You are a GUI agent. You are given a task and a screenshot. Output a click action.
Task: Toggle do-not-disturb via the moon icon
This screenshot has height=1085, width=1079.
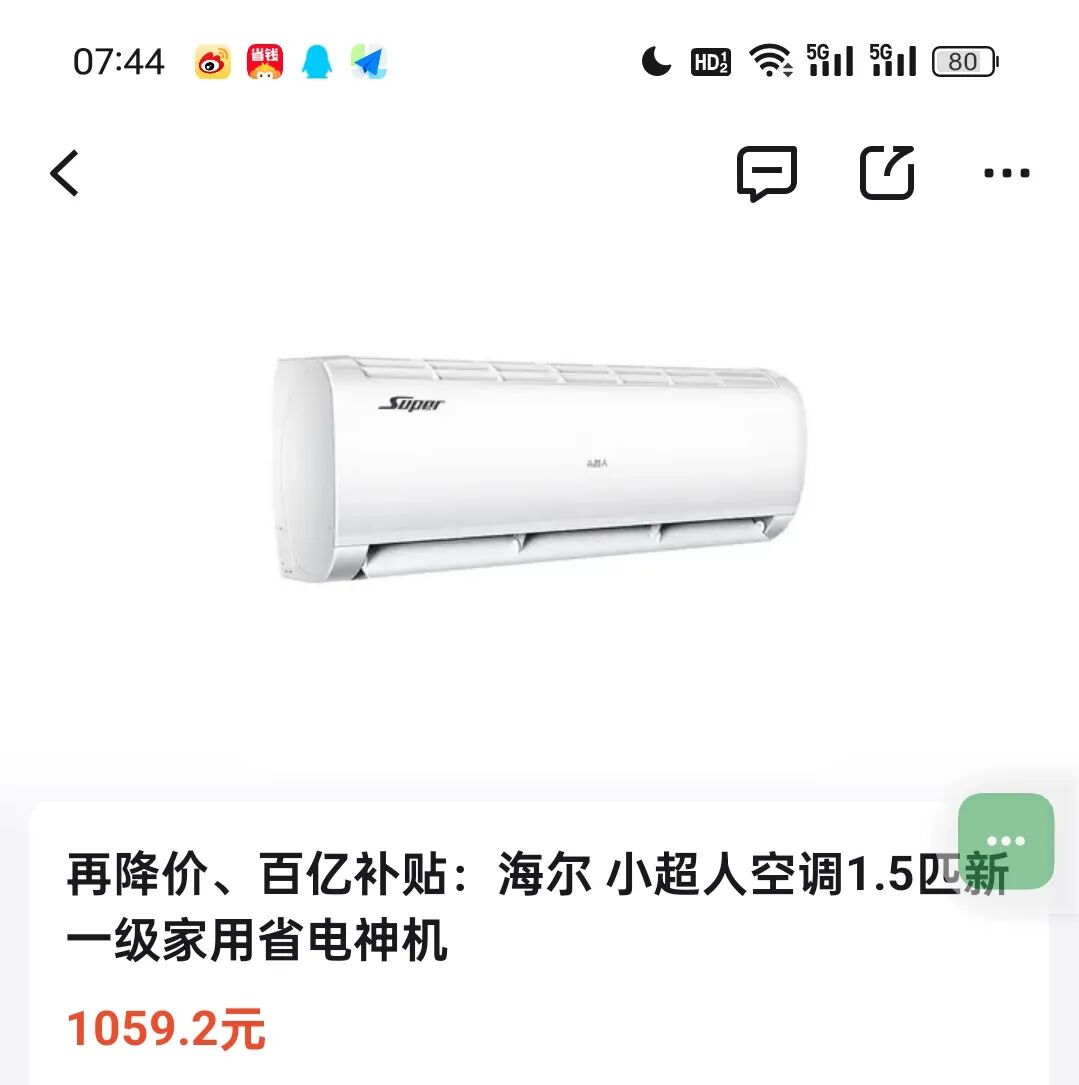tap(655, 61)
